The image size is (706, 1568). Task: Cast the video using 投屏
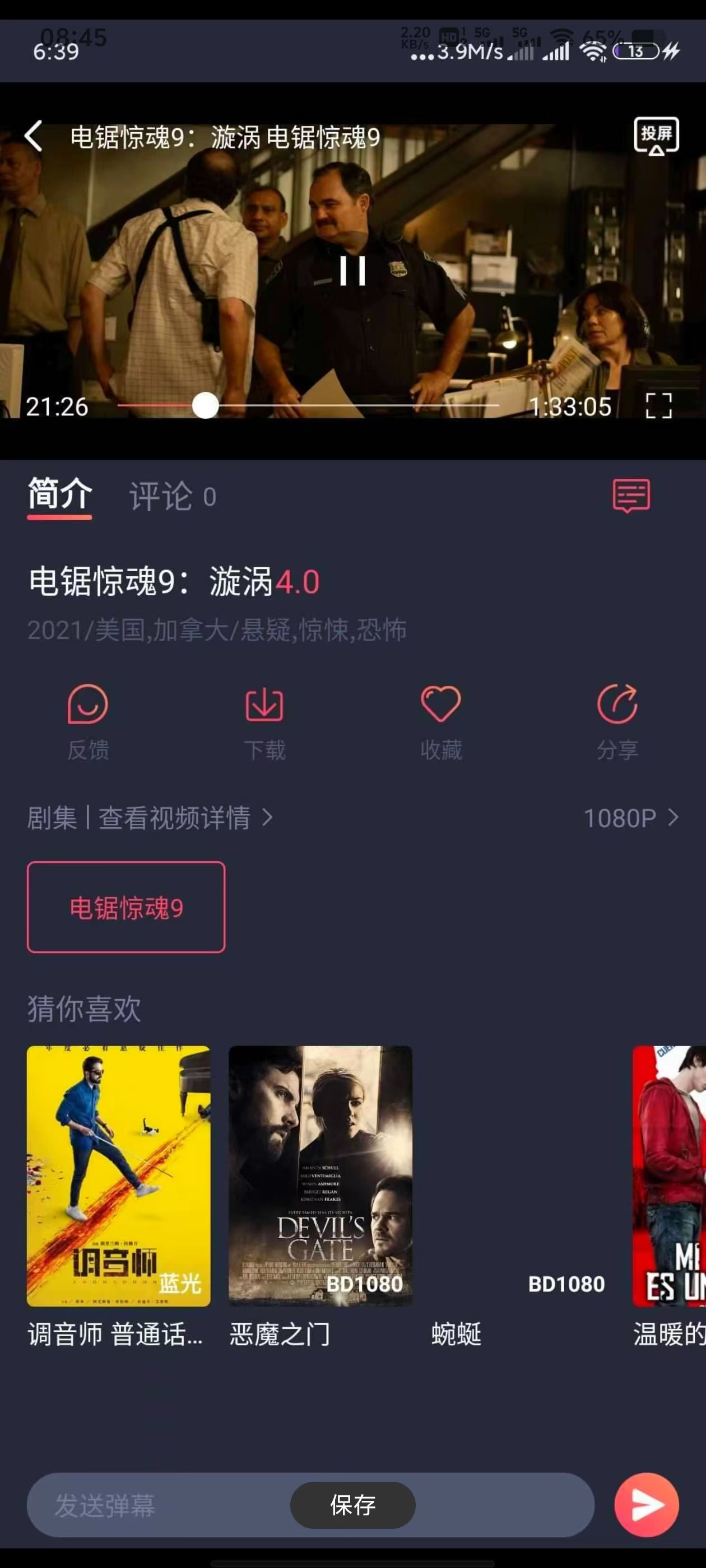point(656,136)
